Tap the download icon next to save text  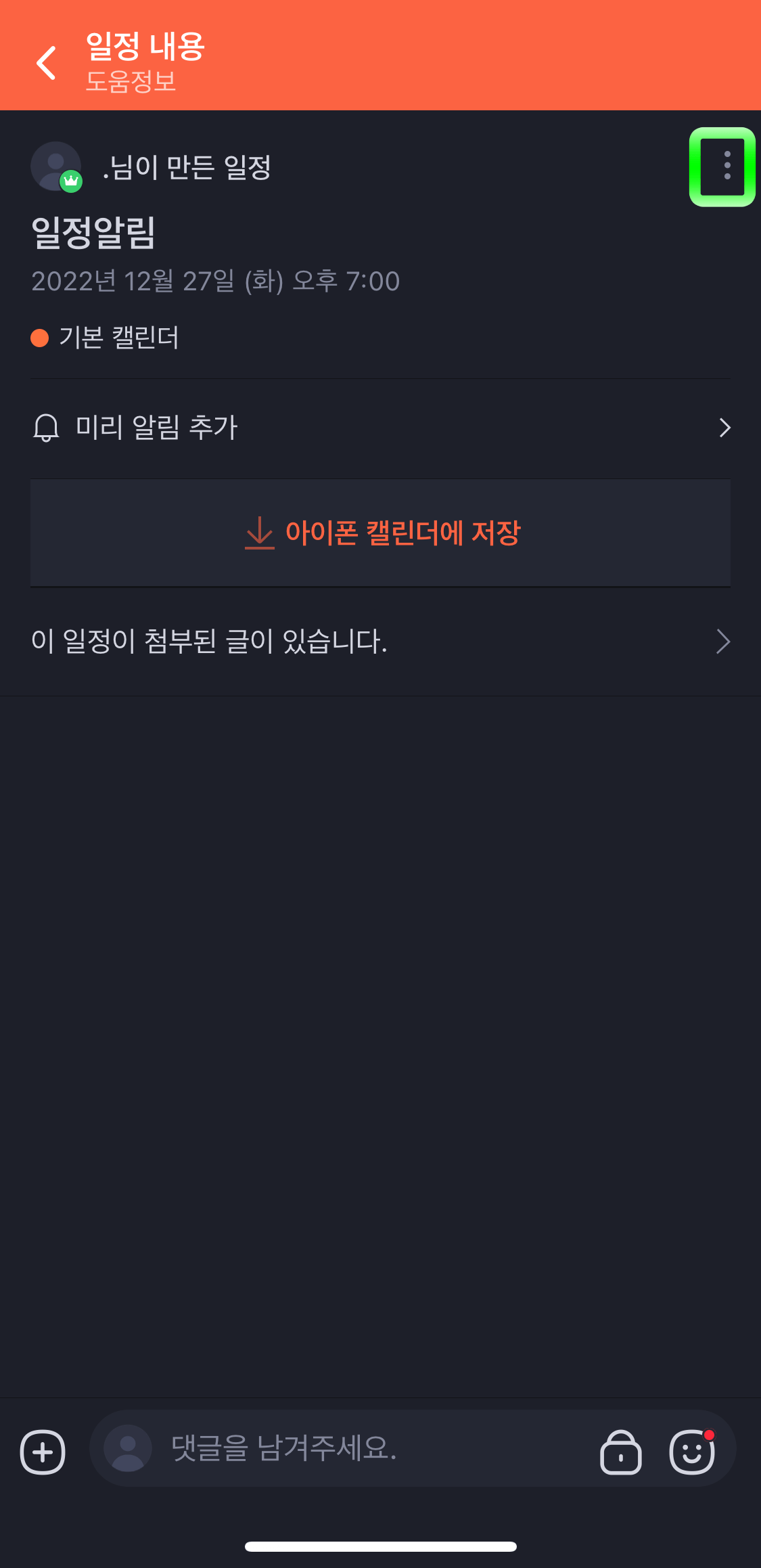(259, 533)
